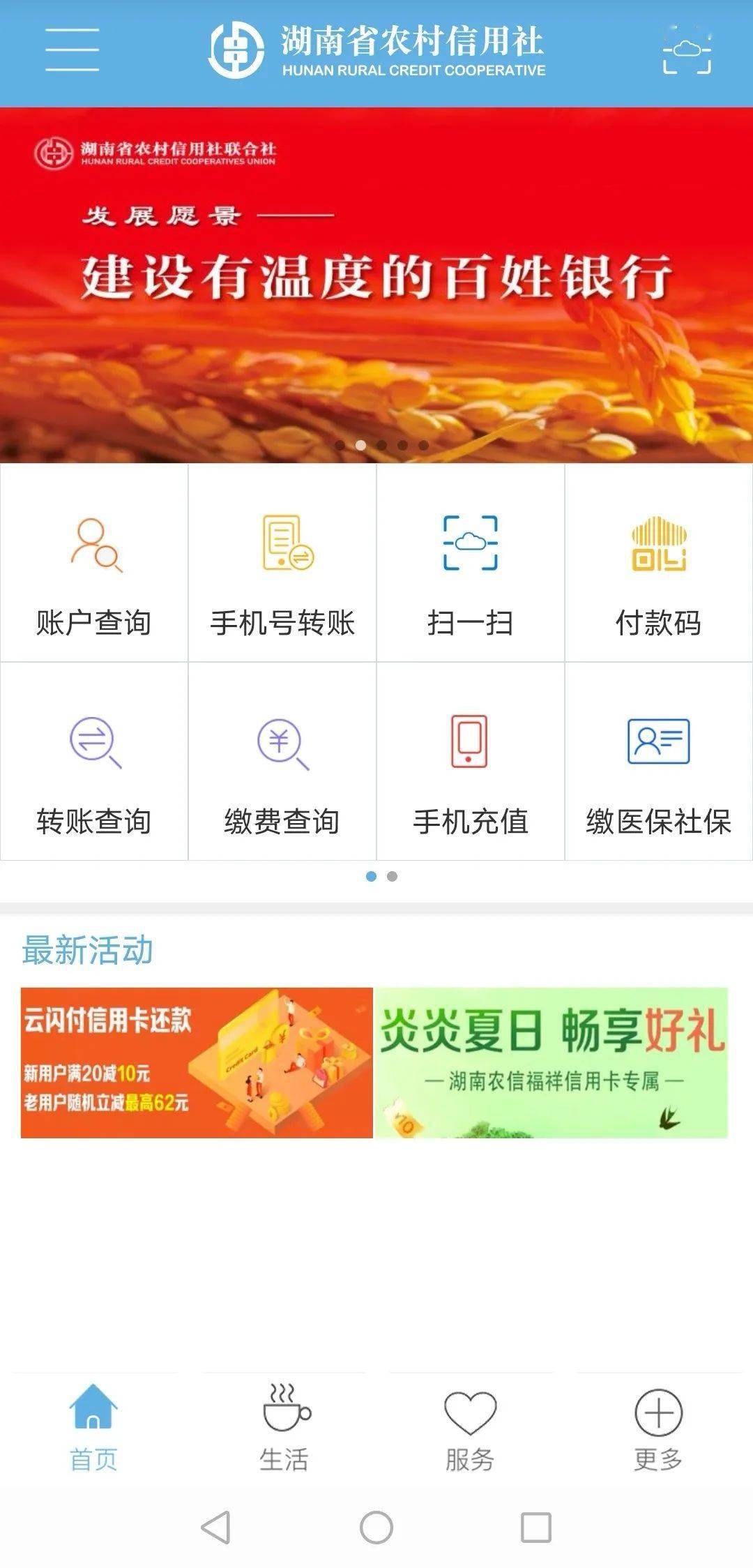Go to 手机充值 phone top-up

click(x=471, y=762)
